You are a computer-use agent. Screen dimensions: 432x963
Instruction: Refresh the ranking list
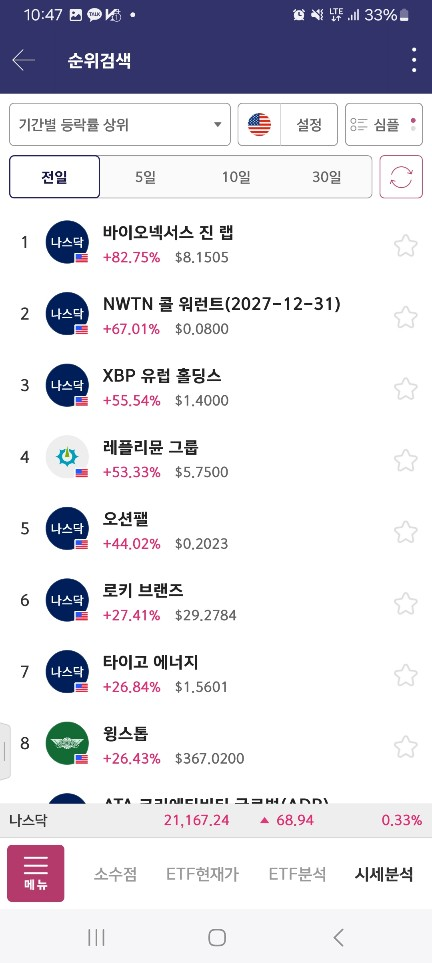pyautogui.click(x=401, y=177)
